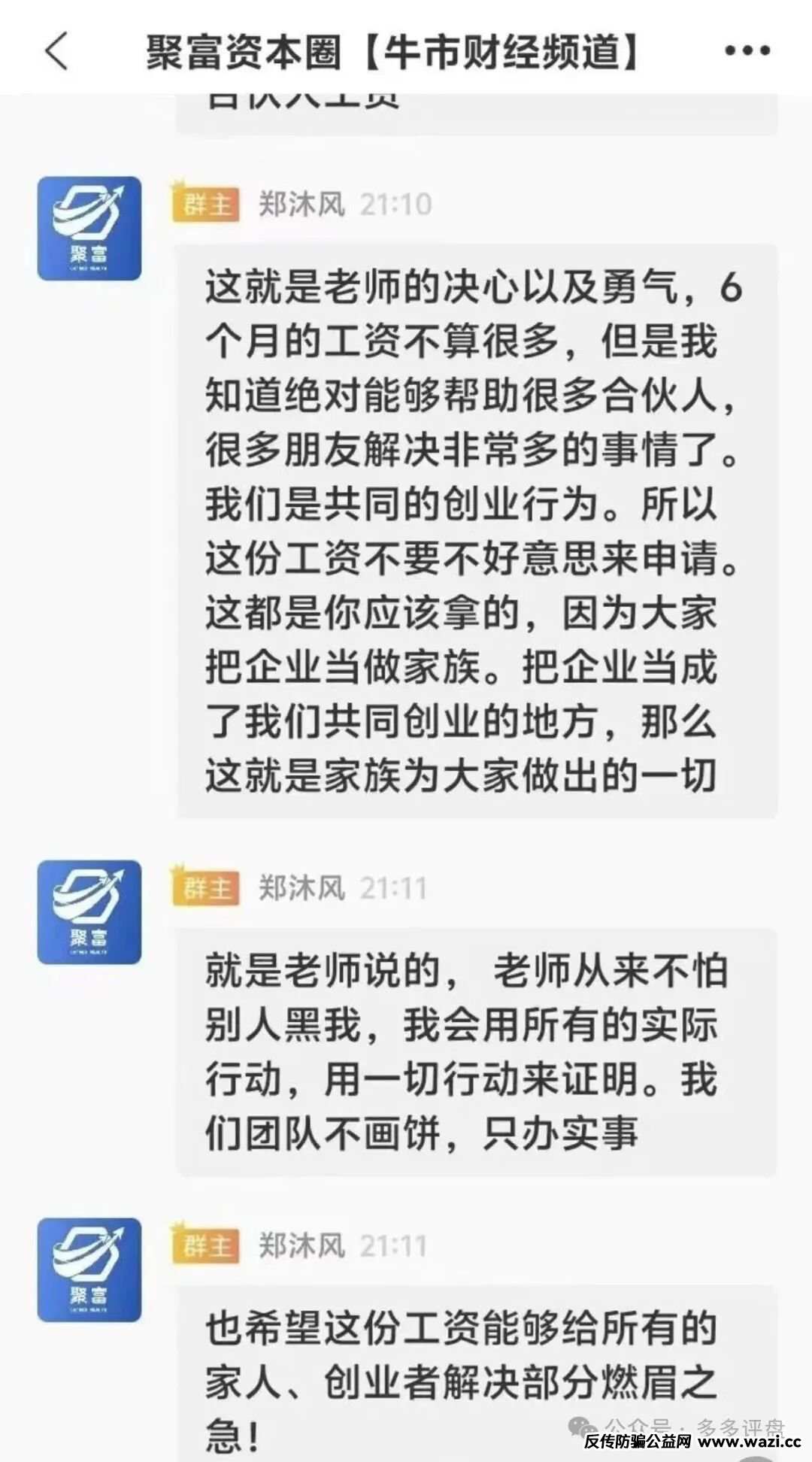This screenshot has height=1462, width=812.
Task: View profile avatar beside the '也希望这份工资' message
Action: pos(89,1269)
